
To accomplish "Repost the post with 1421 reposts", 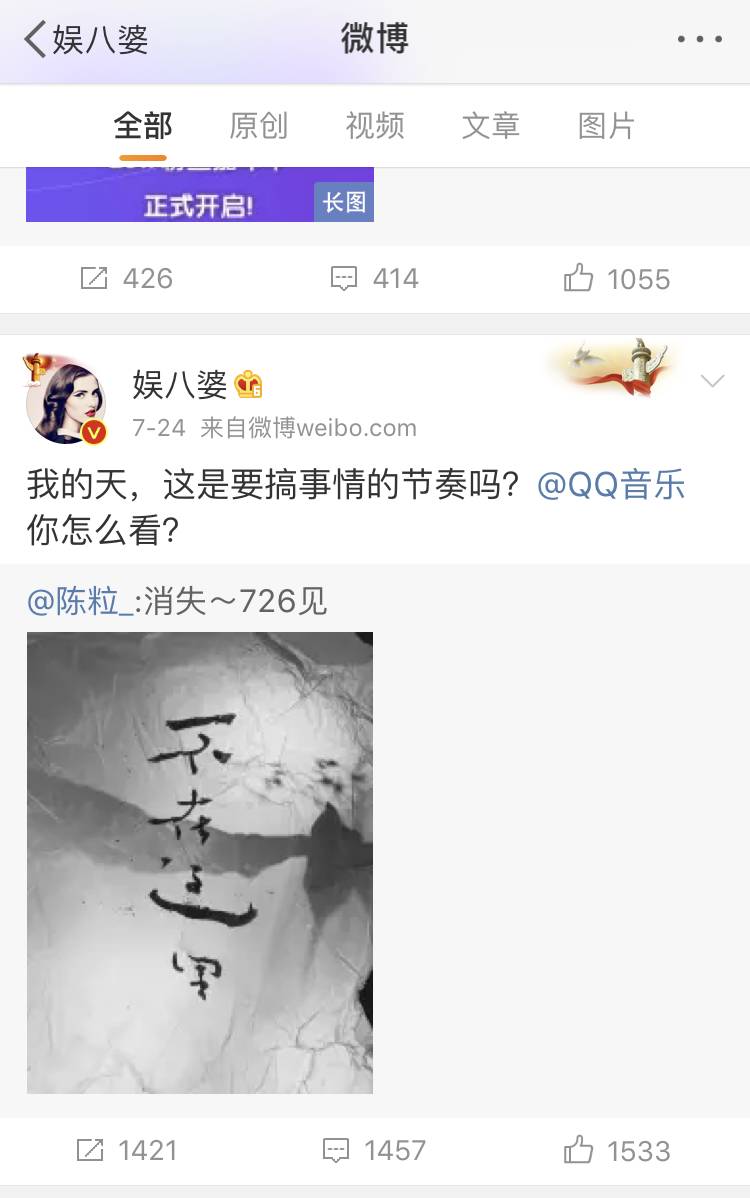I will click(126, 1151).
